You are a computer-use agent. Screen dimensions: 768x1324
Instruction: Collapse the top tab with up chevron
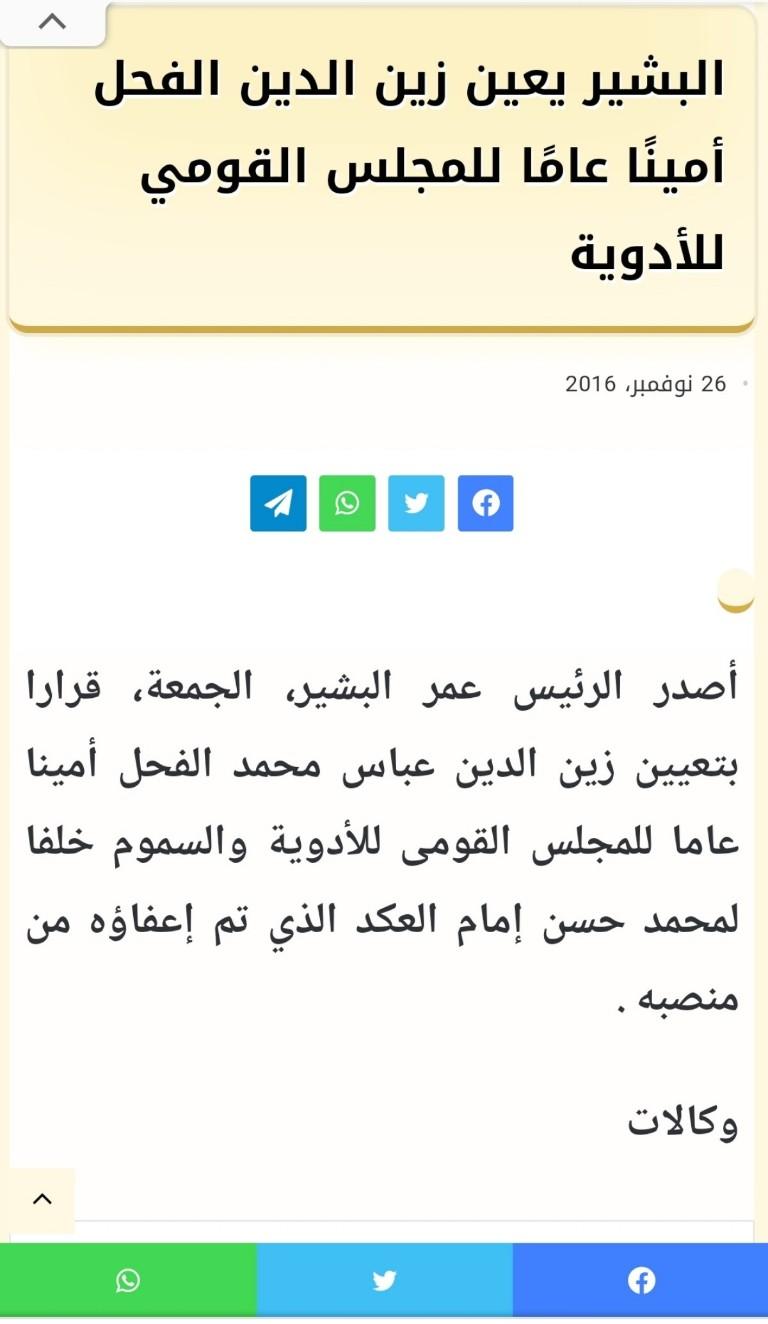click(52, 22)
